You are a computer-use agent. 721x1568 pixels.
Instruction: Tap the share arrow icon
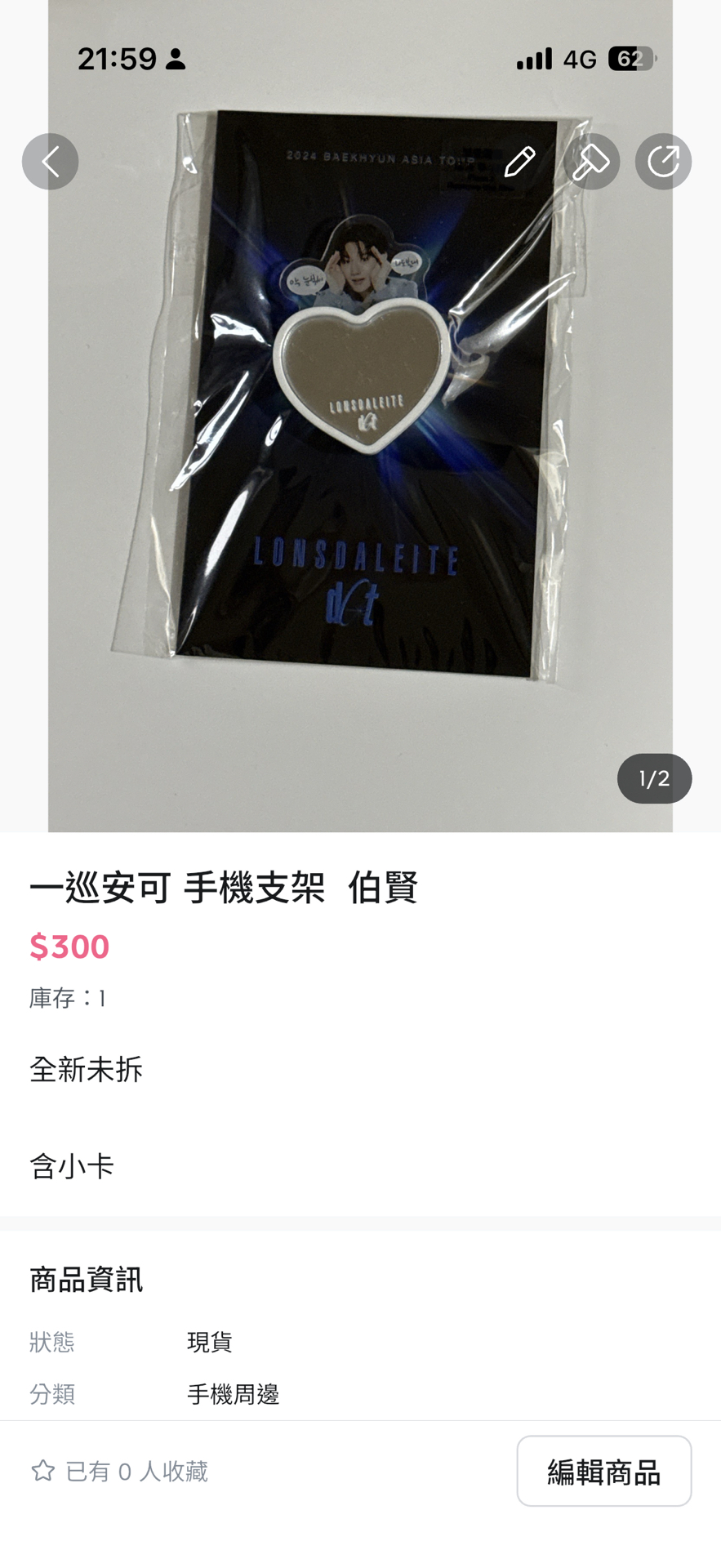pos(663,161)
